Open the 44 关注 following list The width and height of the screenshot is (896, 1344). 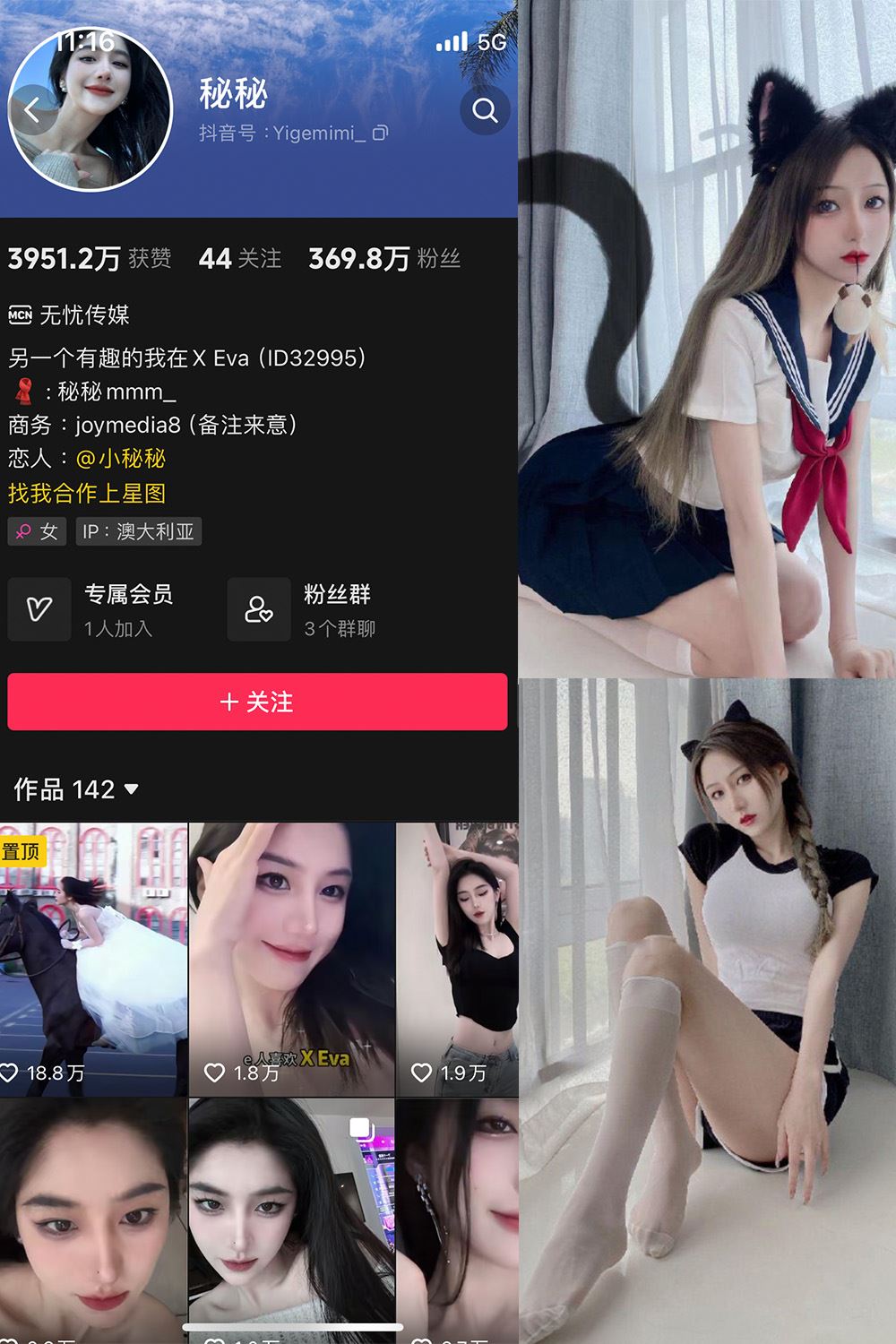click(240, 256)
